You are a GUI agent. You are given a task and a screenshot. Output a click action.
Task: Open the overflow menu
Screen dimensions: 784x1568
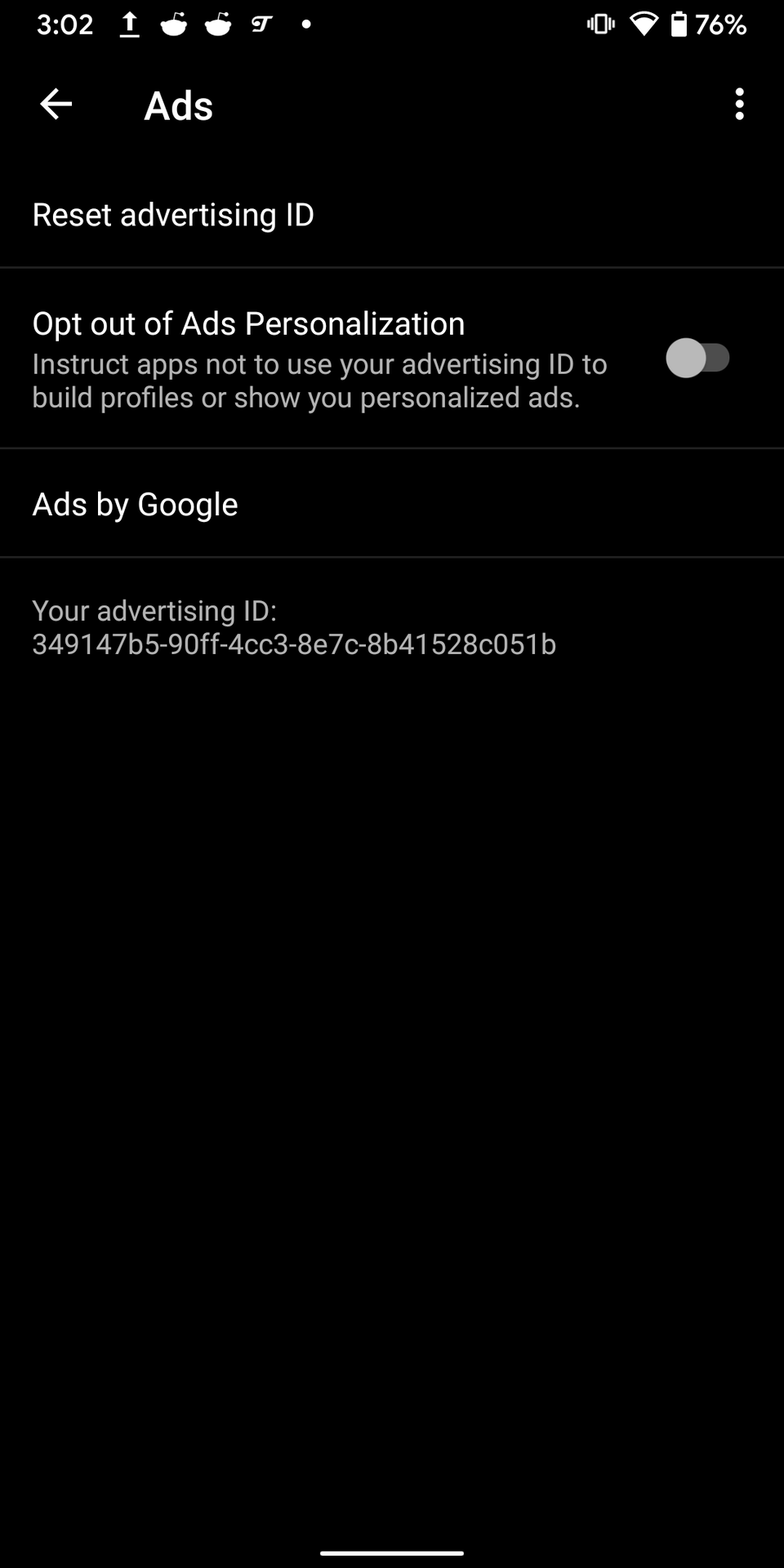click(x=739, y=105)
